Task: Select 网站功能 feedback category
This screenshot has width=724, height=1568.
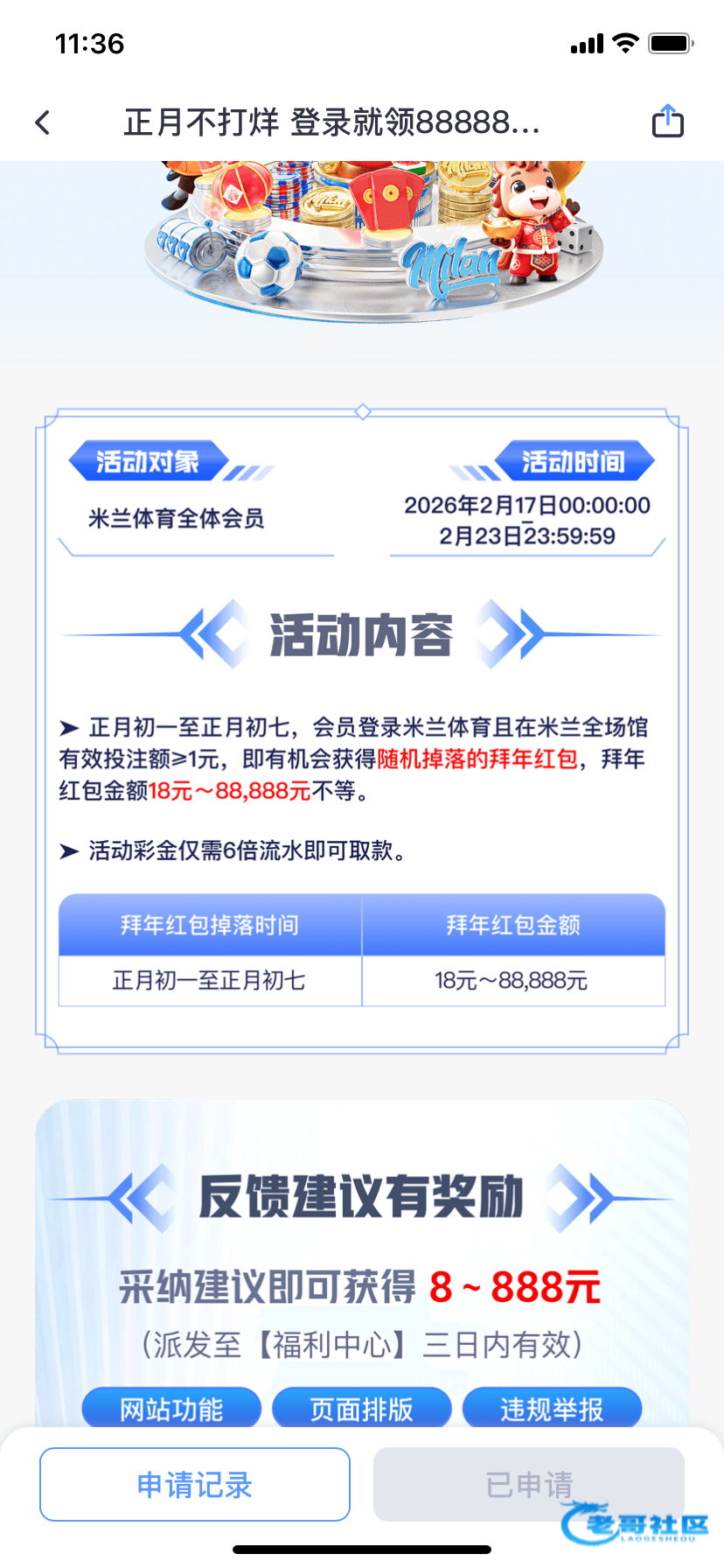Action: click(171, 1409)
